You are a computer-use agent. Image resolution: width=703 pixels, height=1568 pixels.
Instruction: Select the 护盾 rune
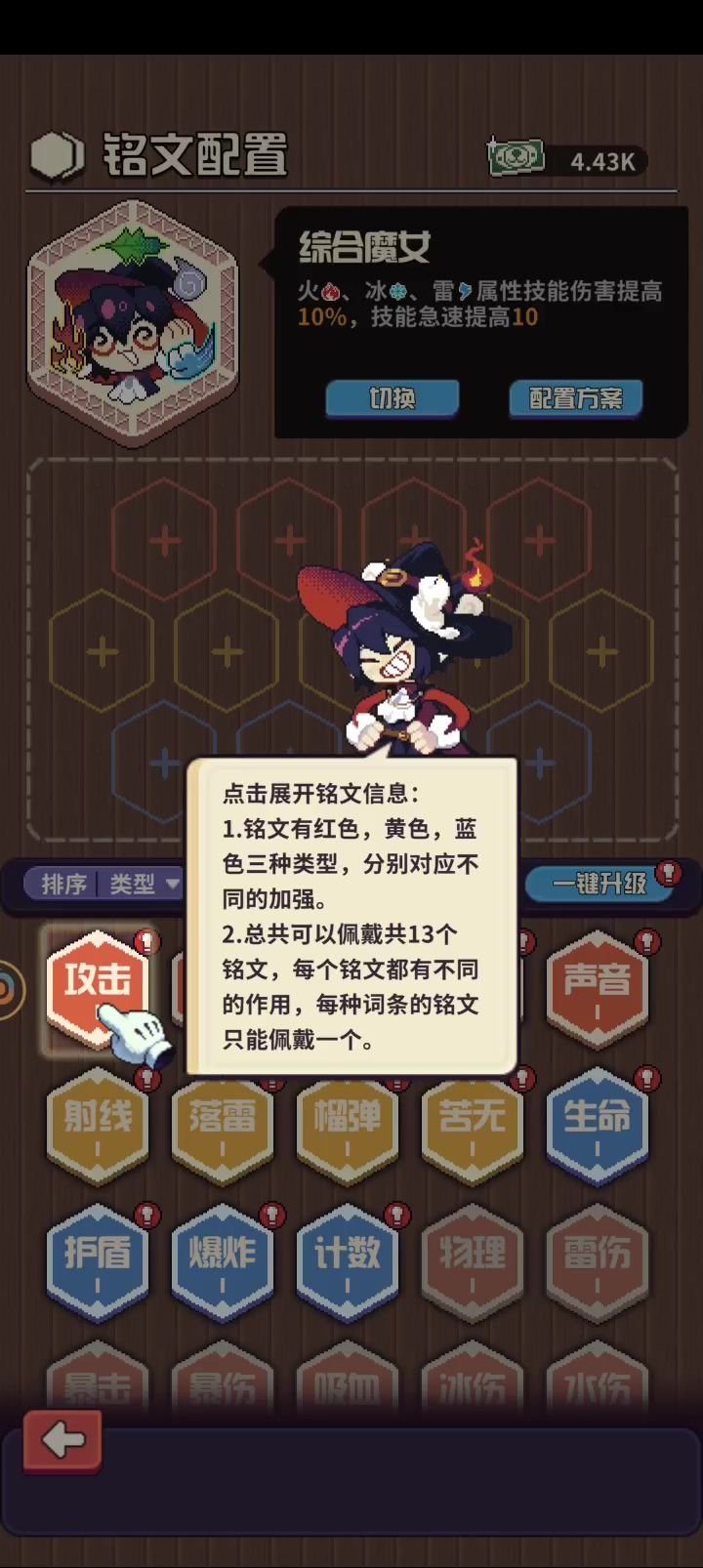point(97,1259)
